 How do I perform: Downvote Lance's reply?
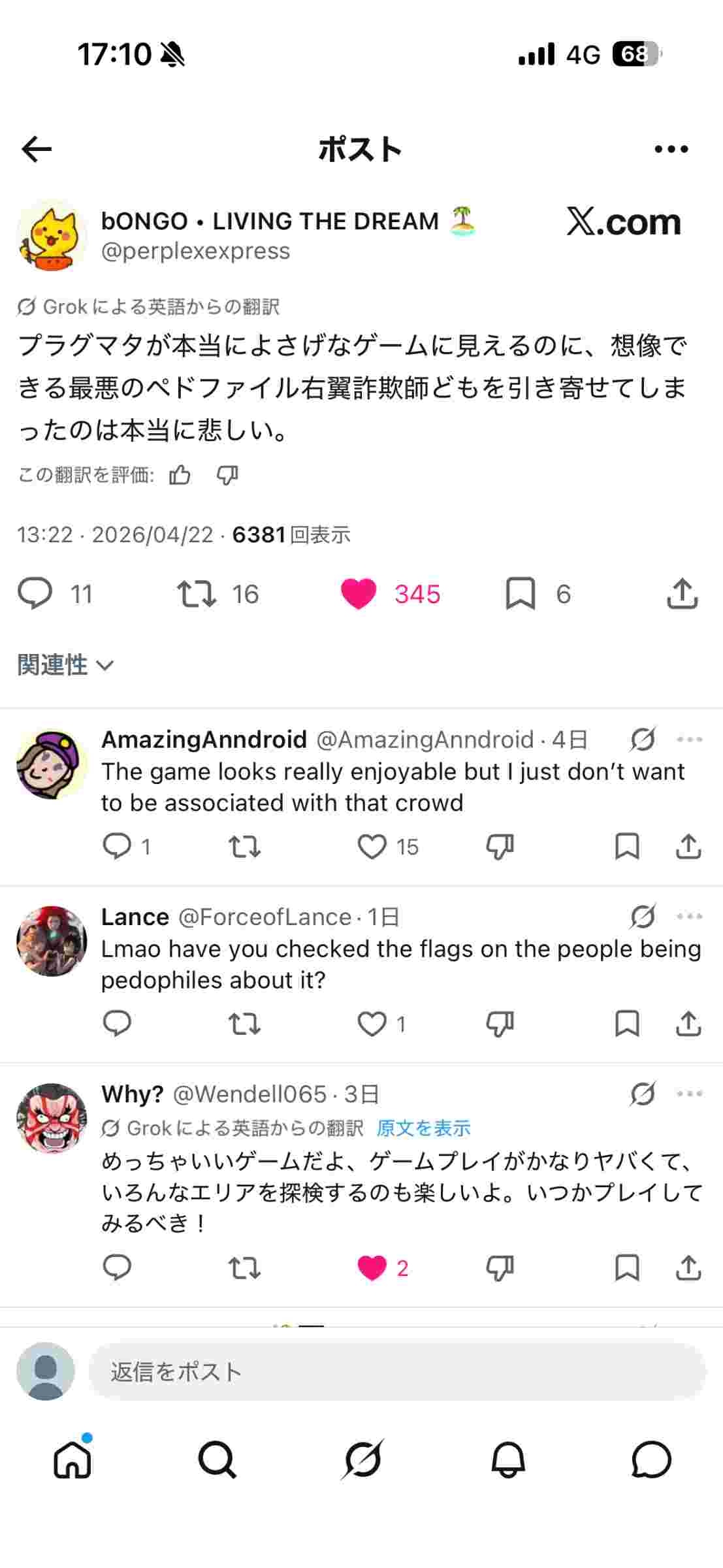pyautogui.click(x=500, y=1024)
